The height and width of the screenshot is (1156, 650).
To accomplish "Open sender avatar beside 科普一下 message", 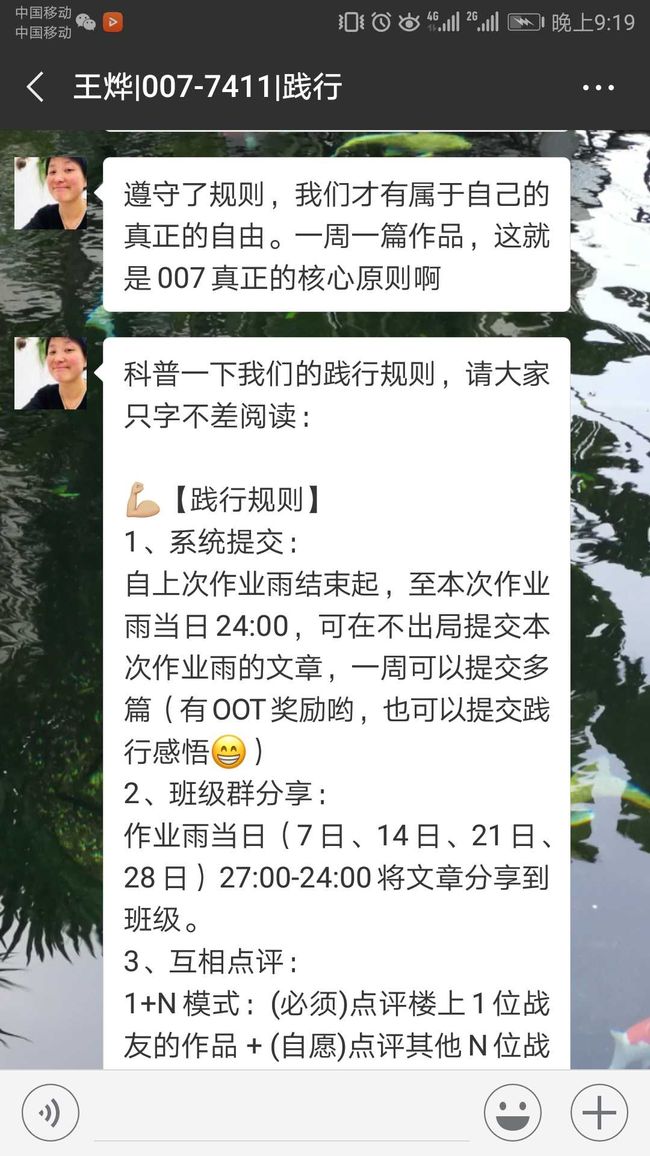I will [x=51, y=374].
